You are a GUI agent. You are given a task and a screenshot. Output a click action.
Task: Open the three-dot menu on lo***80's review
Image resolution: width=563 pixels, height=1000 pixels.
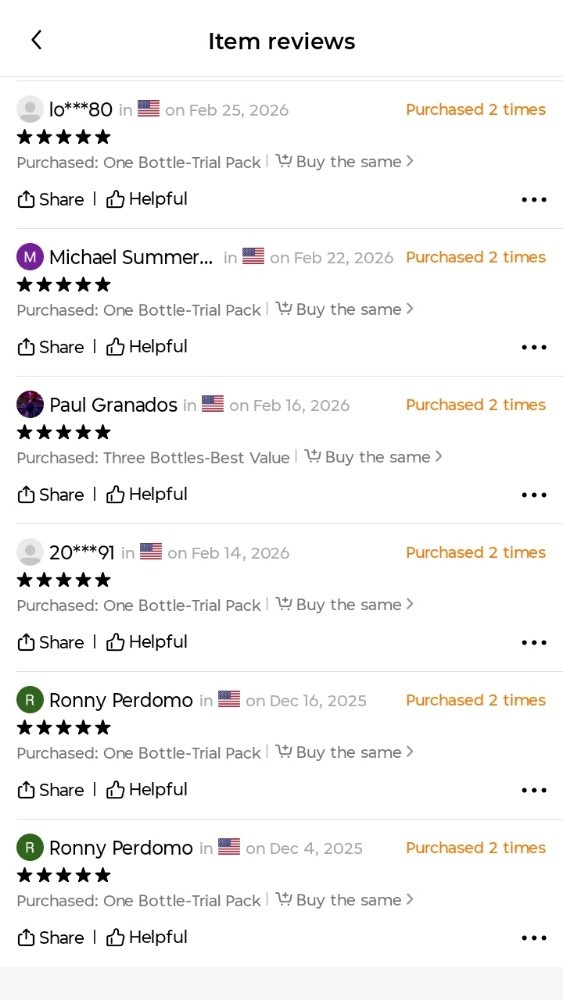pyautogui.click(x=534, y=200)
